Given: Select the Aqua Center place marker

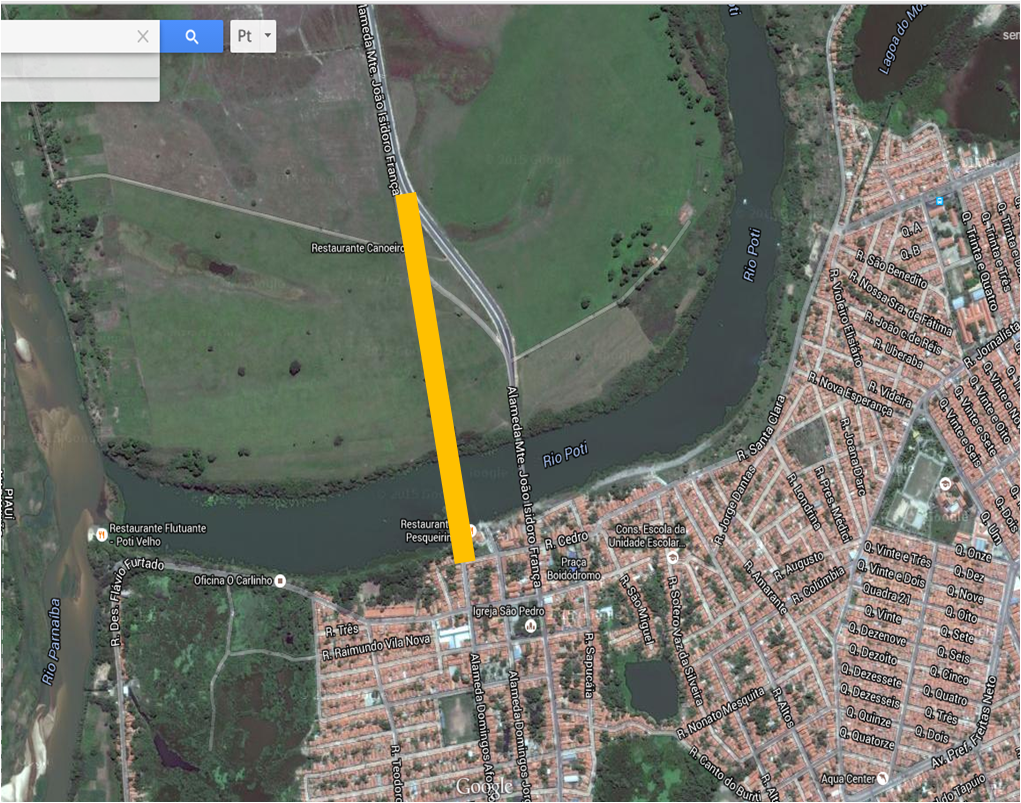Looking at the screenshot, I should pyautogui.click(x=882, y=778).
